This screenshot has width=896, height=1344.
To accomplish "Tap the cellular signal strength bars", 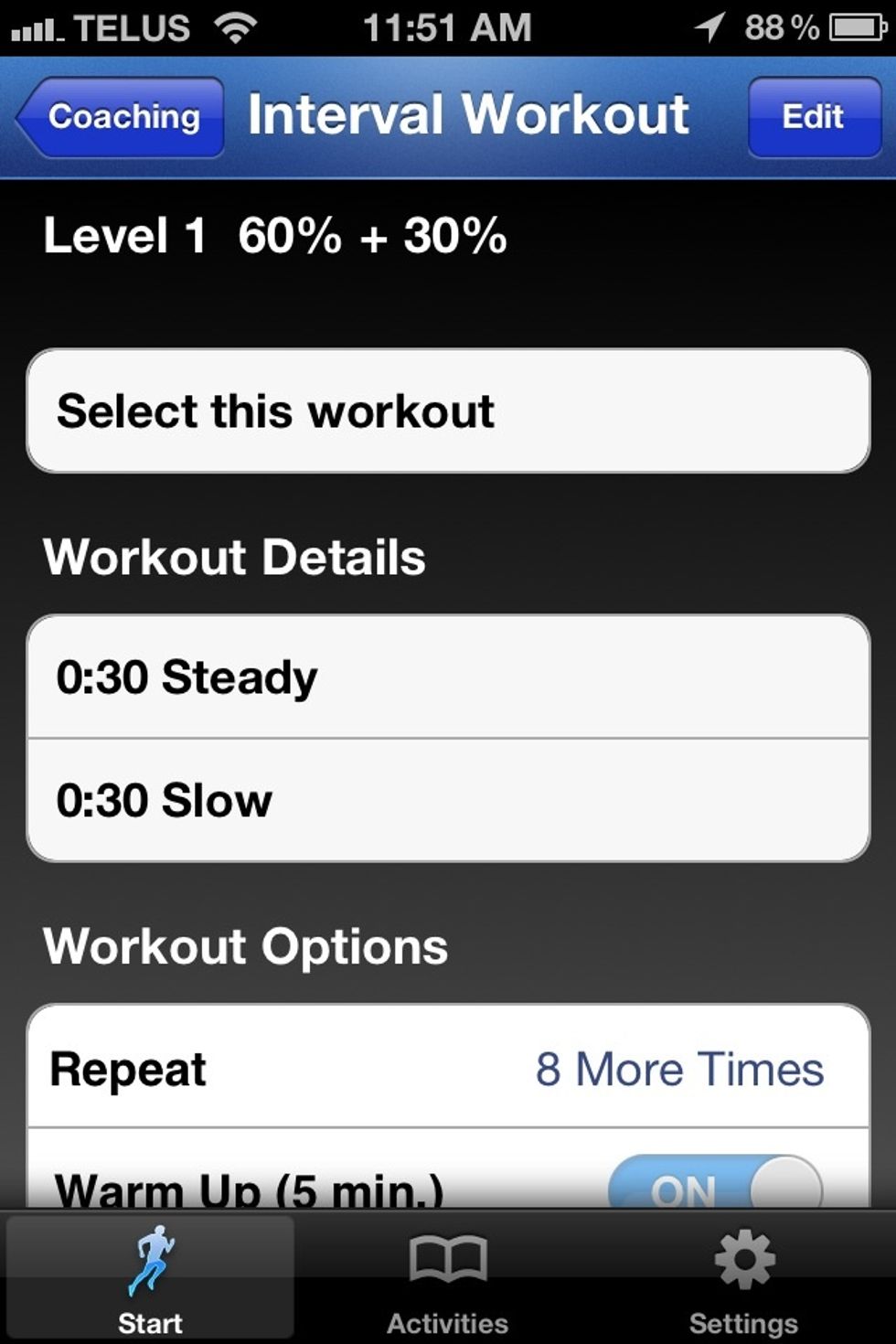I will pos(35,27).
